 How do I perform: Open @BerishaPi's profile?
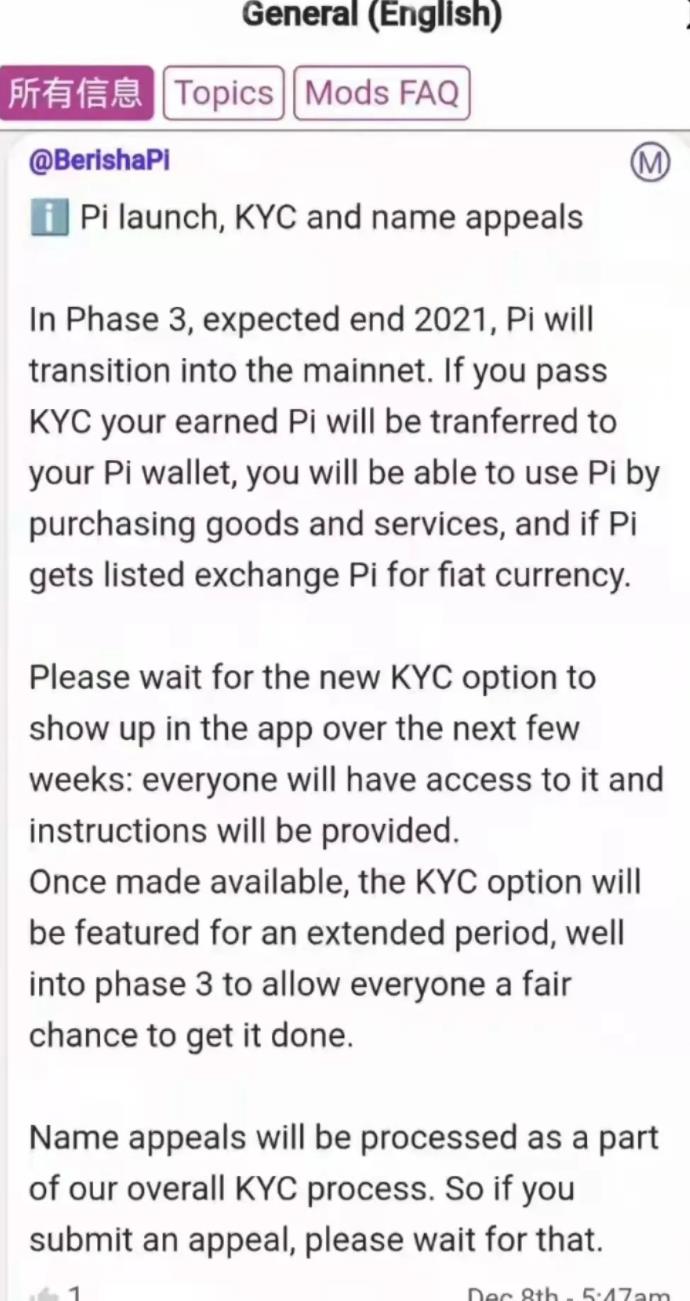[99, 162]
